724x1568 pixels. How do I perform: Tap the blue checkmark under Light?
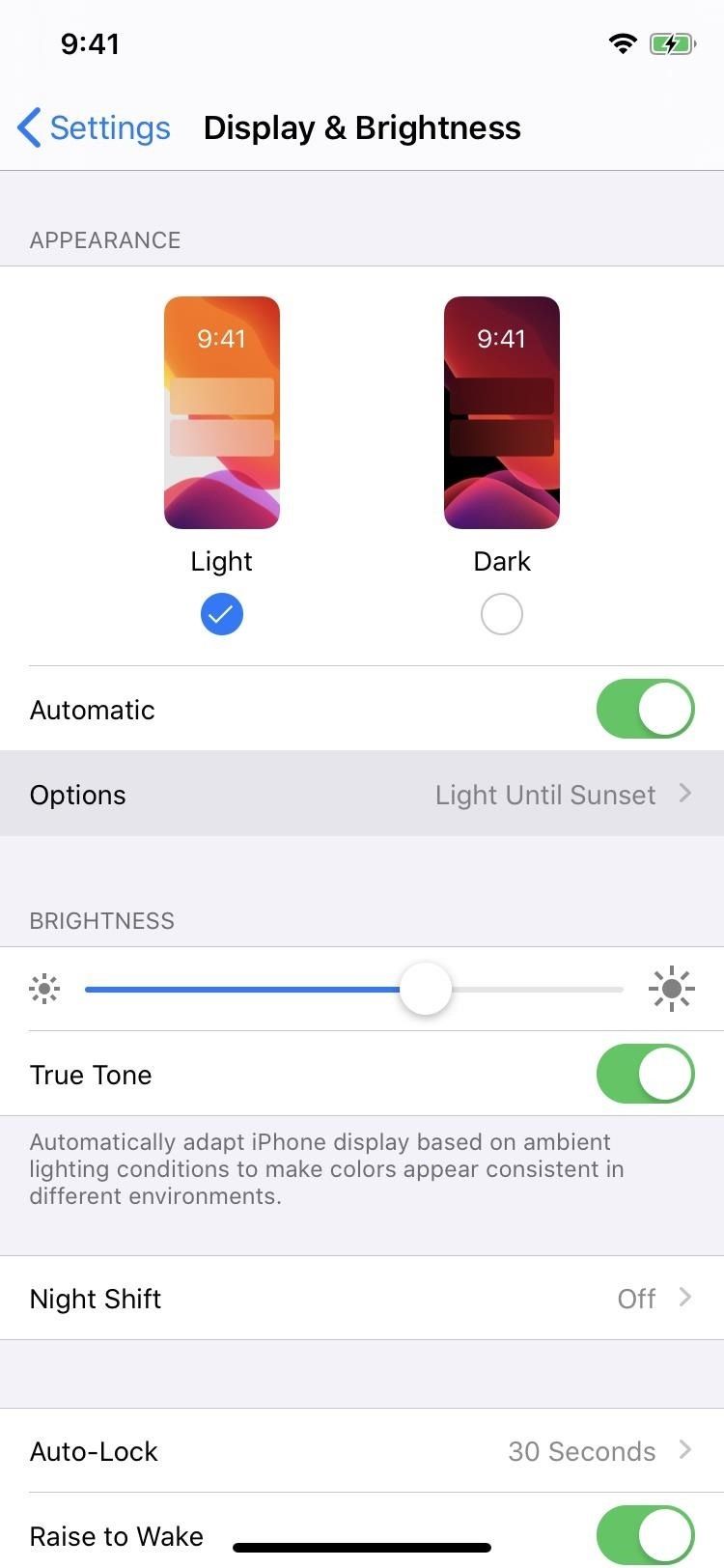(221, 613)
